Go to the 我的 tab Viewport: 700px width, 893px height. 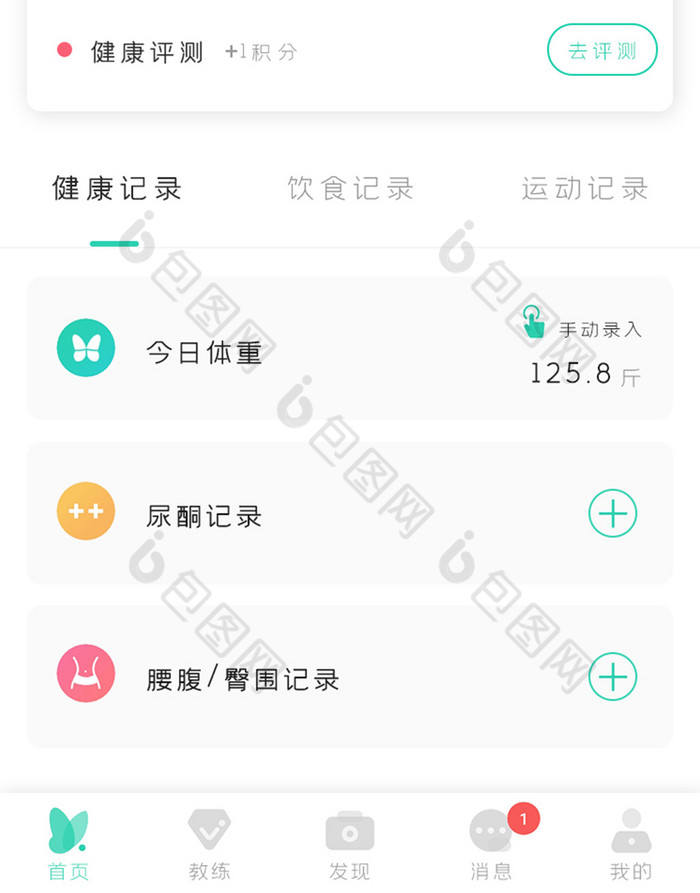coord(631,845)
